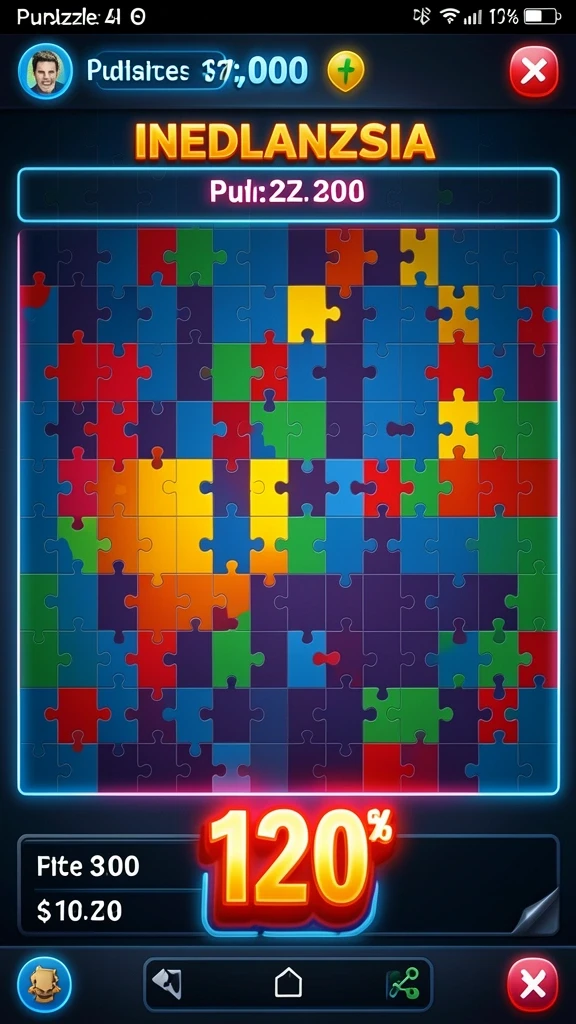This screenshot has height=1024, width=576.
Task: Share the puzzle using the green share icon
Action: click(403, 983)
